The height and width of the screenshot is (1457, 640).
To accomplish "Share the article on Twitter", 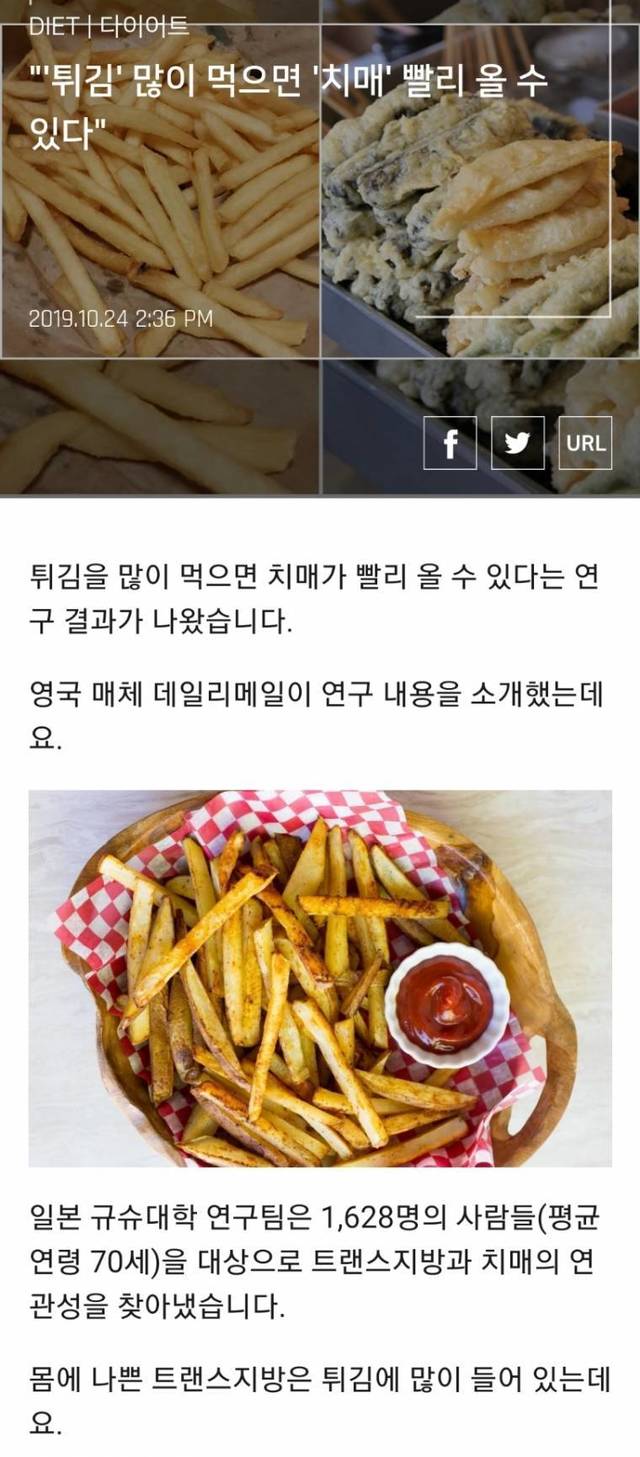I will [x=518, y=443].
